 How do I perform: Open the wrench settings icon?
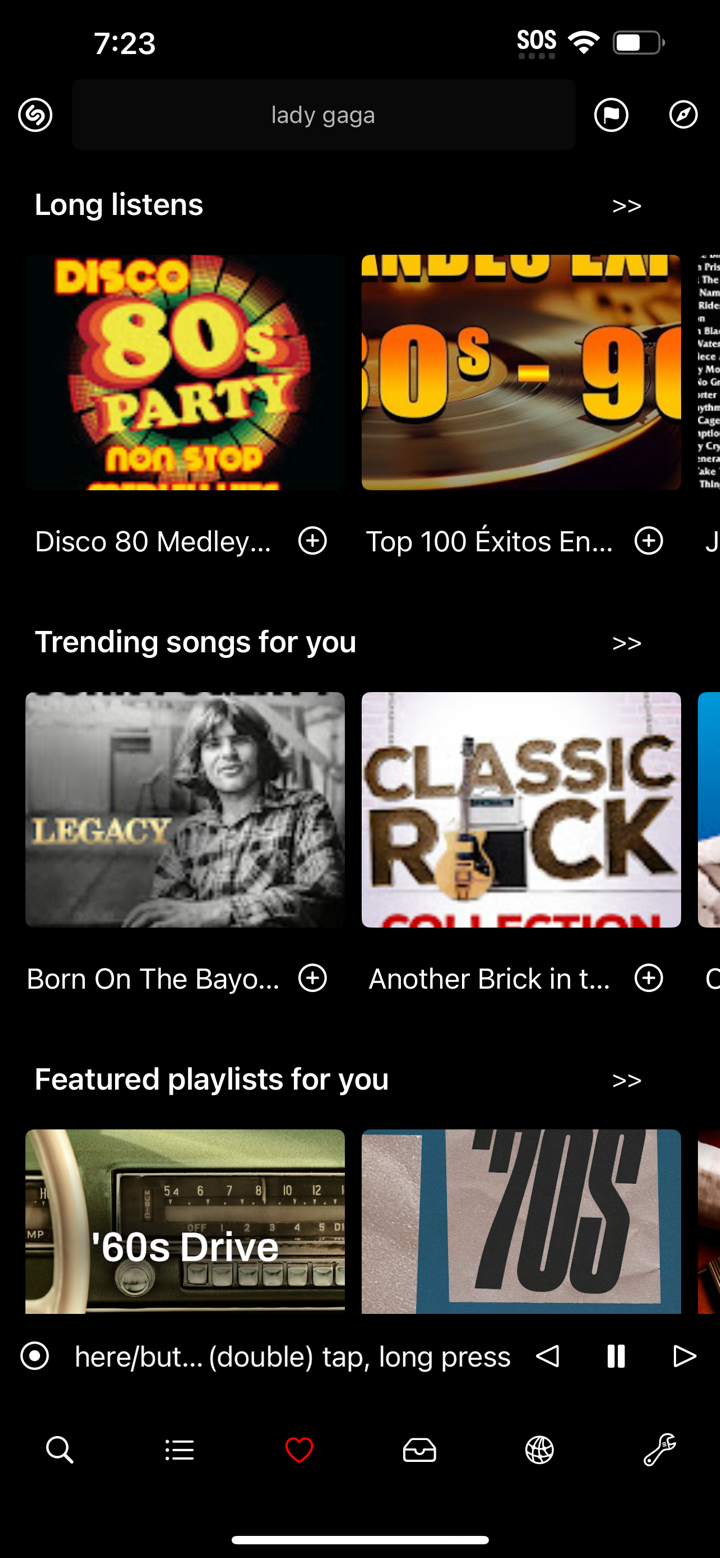660,1450
